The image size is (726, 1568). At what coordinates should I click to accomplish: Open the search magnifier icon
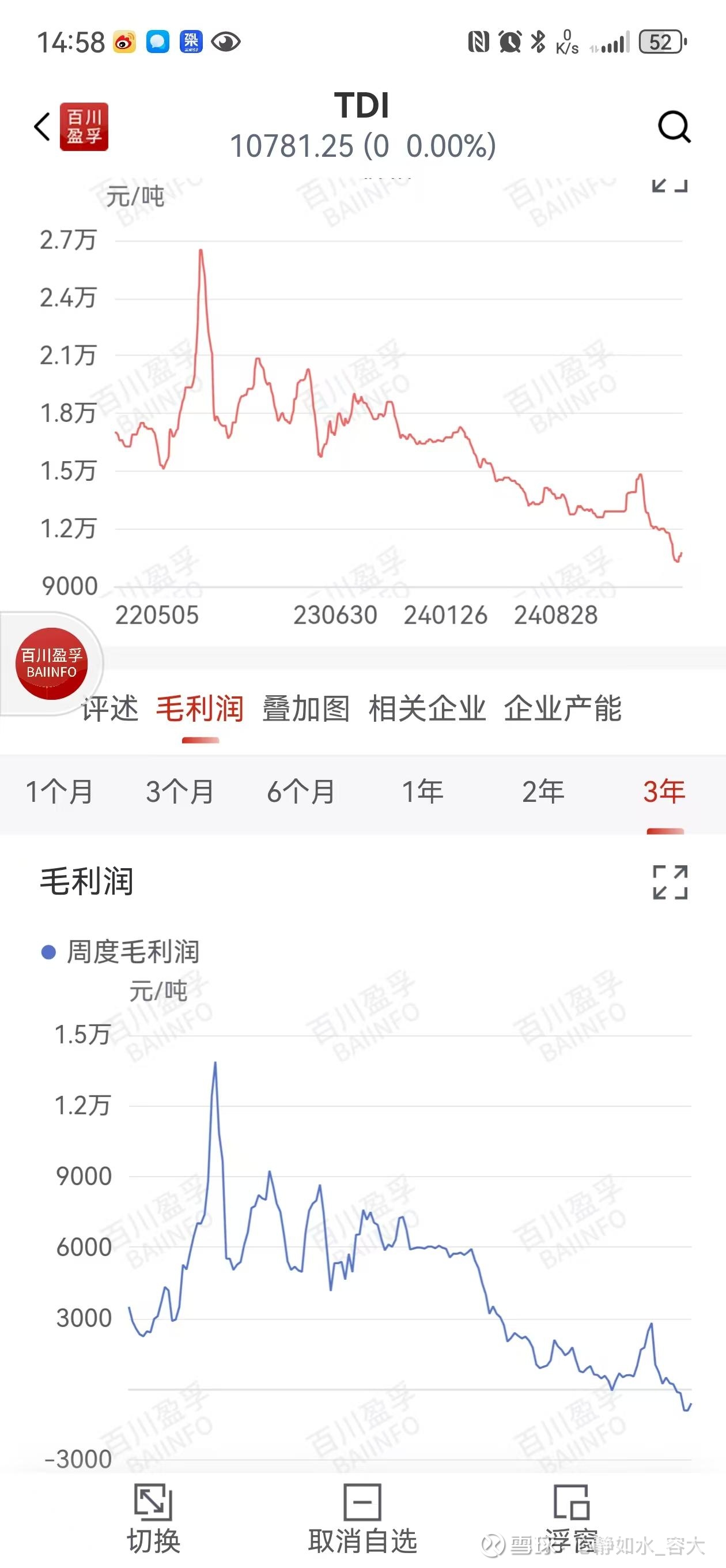pos(674,127)
